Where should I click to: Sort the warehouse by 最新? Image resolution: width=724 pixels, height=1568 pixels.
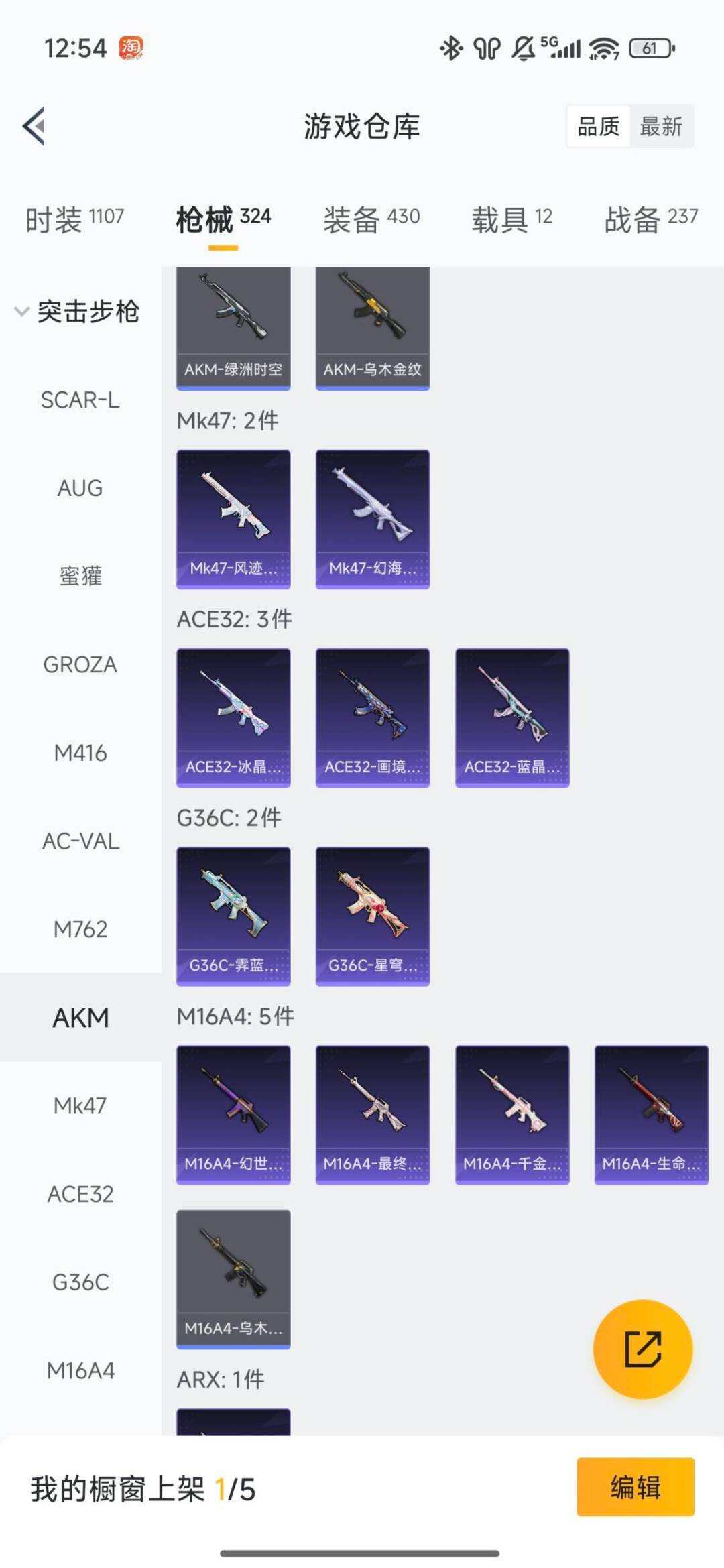(661, 126)
